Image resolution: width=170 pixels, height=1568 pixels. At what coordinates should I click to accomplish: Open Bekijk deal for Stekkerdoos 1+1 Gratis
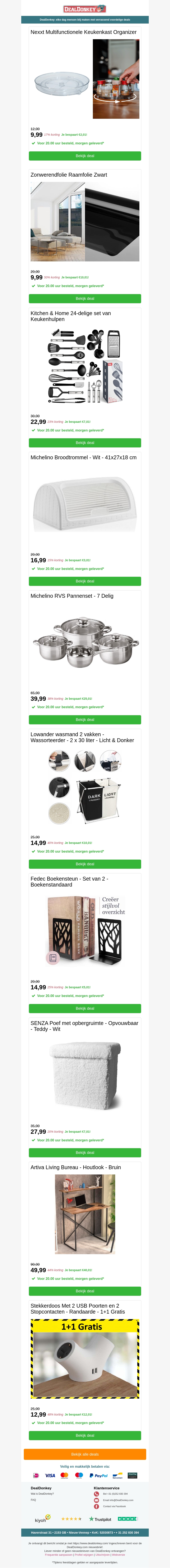pos(85,1435)
